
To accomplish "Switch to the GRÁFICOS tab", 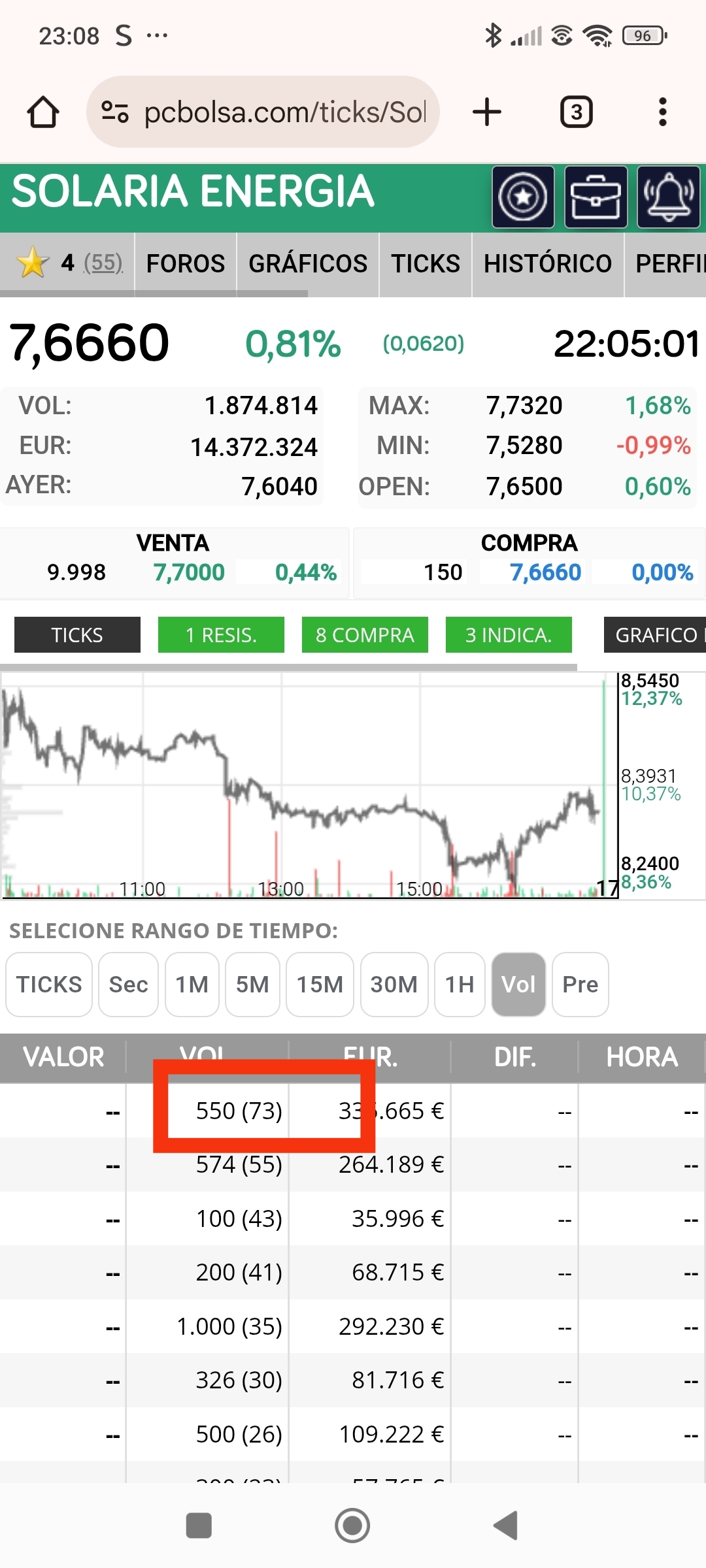I will click(x=308, y=264).
